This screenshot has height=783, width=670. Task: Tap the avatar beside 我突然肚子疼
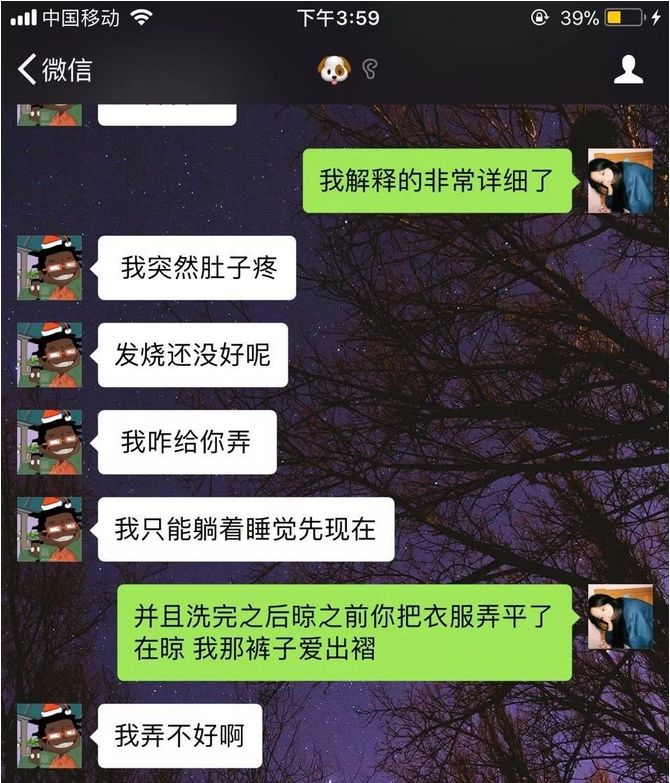(49, 268)
